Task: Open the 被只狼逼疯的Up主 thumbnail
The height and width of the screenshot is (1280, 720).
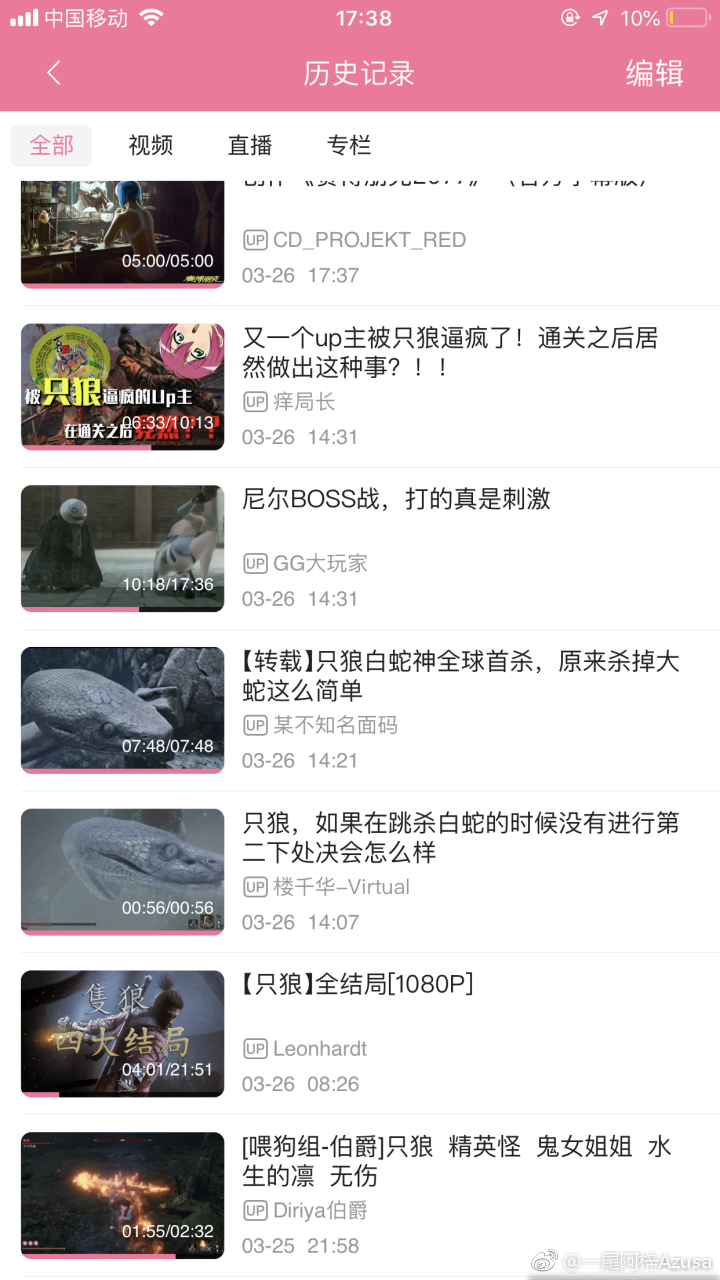Action: pos(122,386)
